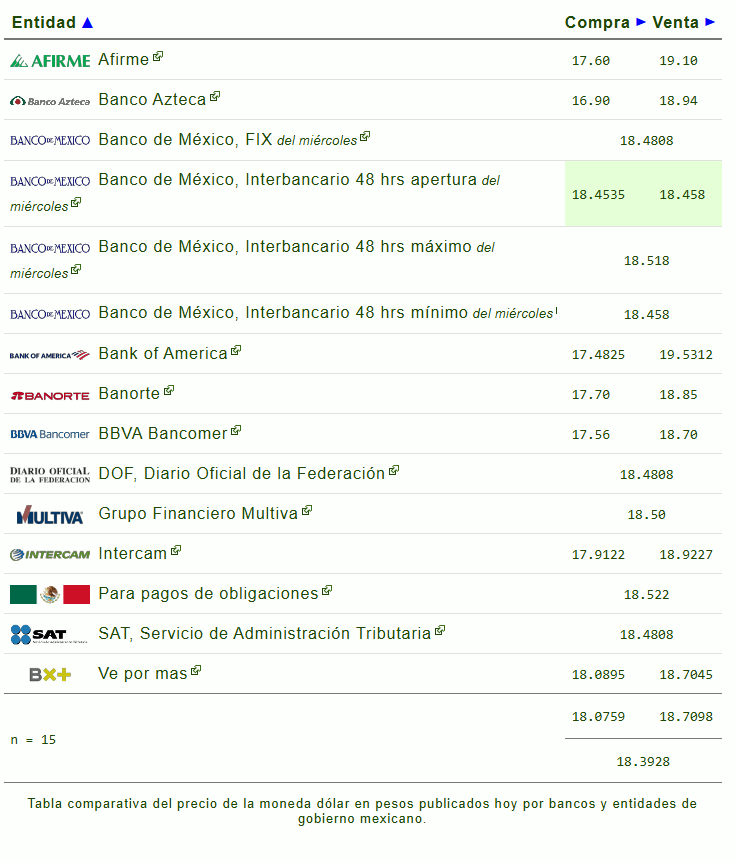Sort table by Compra column

597,22
